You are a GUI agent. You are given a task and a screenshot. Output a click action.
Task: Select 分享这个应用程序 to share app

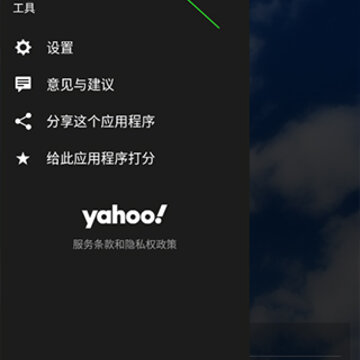click(x=125, y=122)
